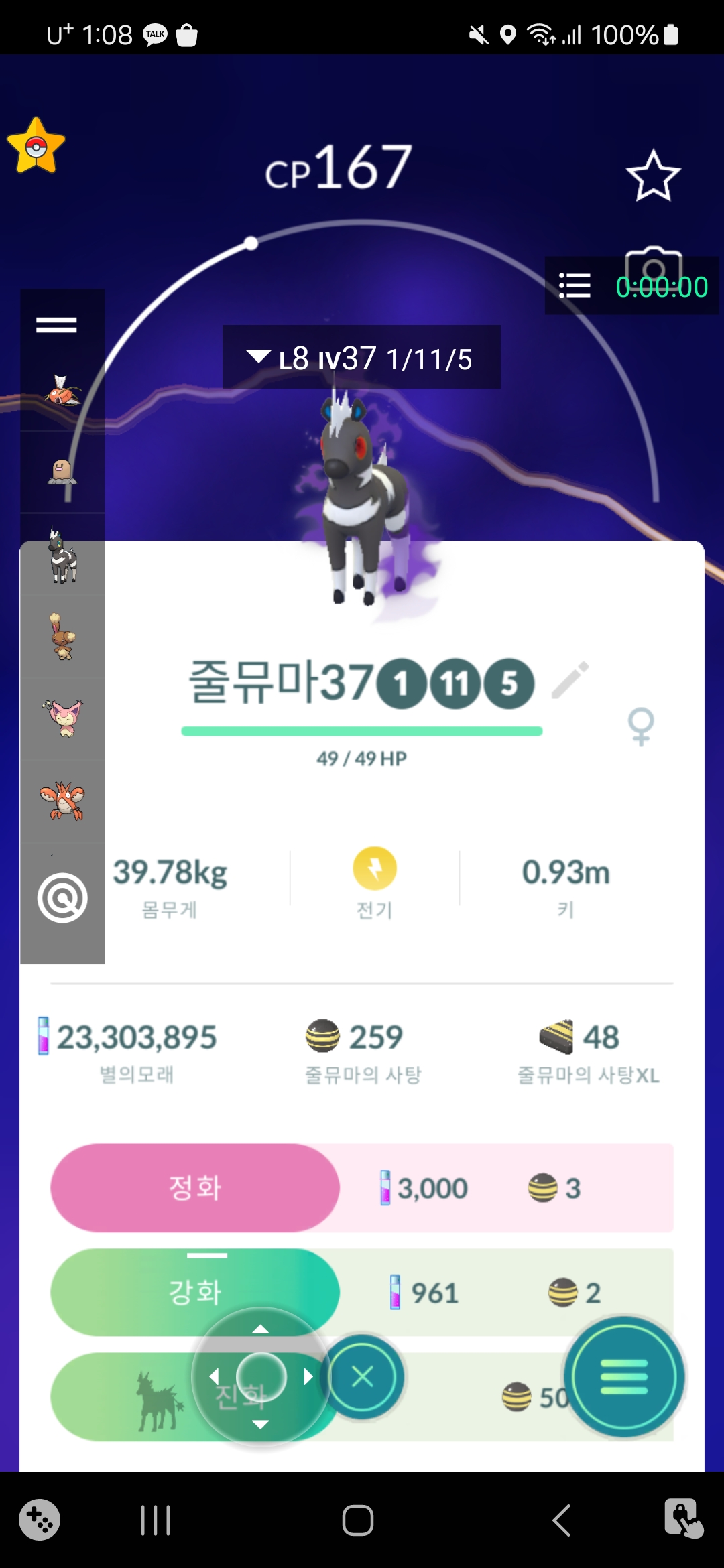Viewport: 724px width, 1568px height.
Task: Close the joystick overlay with X button
Action: 363,1376
